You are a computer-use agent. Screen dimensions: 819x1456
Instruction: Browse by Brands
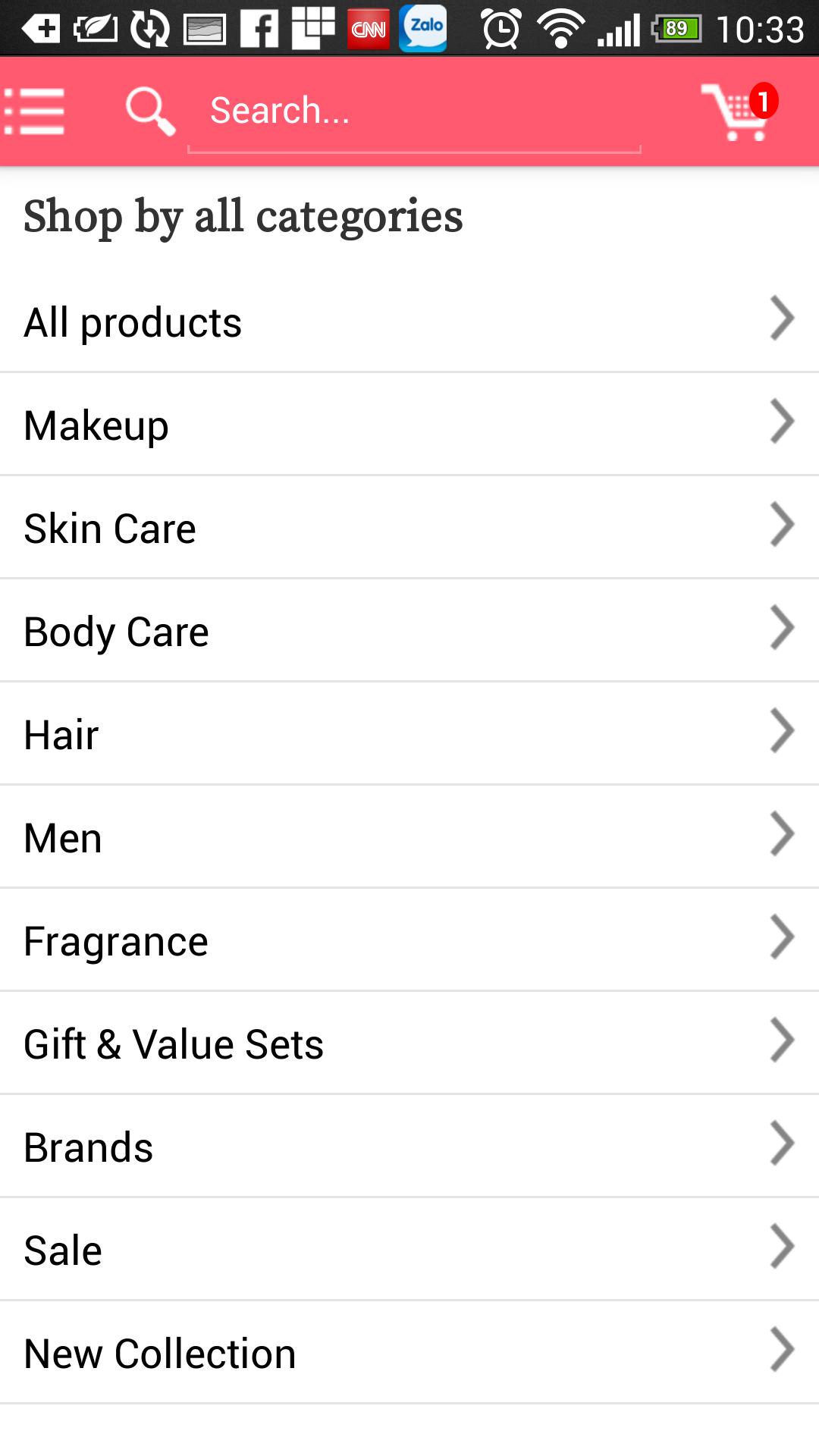tap(409, 1147)
